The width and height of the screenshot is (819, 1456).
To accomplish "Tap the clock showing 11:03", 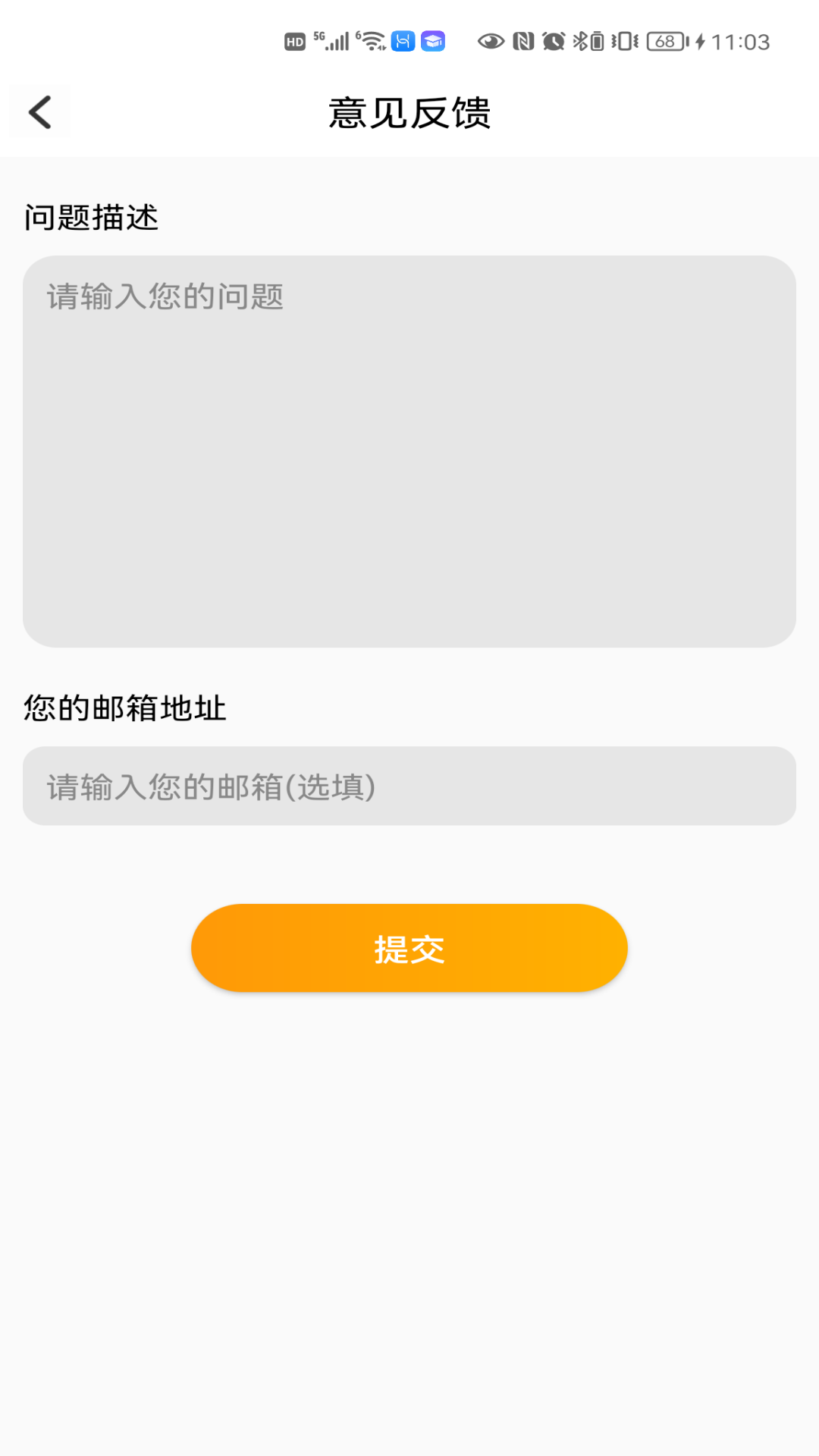I will tap(741, 42).
